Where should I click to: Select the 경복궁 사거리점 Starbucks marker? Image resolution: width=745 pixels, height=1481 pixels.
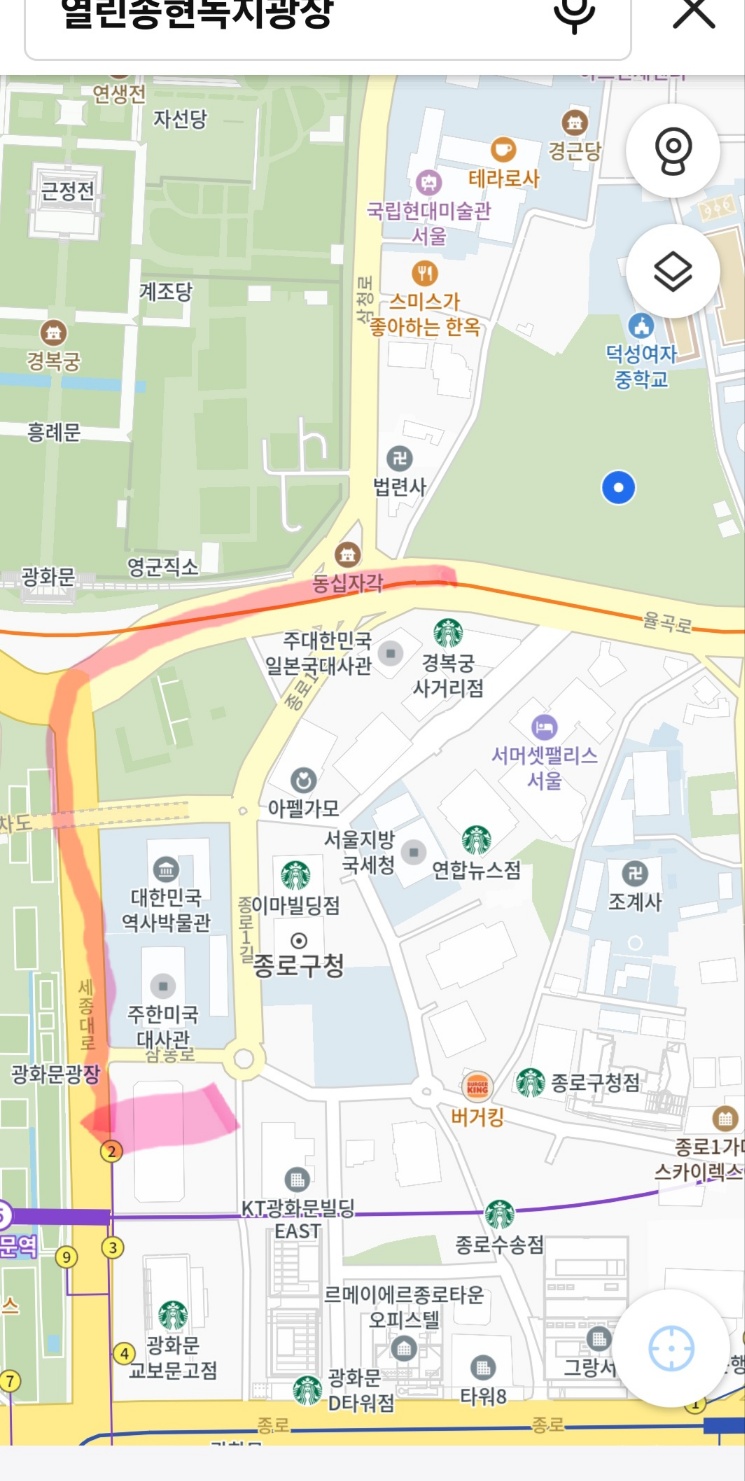(448, 633)
